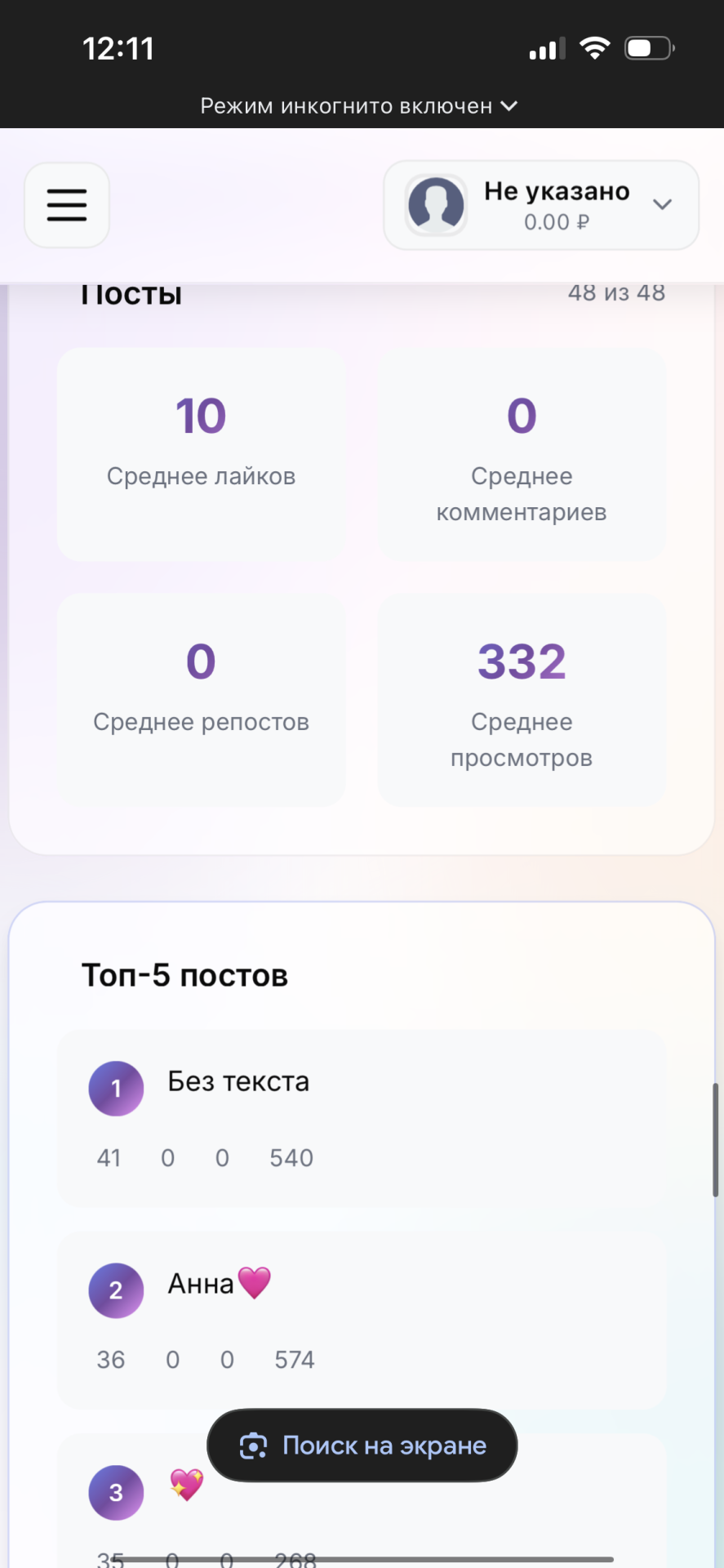Screen dimensions: 724x1568
Task: Open the top post «Без текста»
Action: click(361, 1116)
